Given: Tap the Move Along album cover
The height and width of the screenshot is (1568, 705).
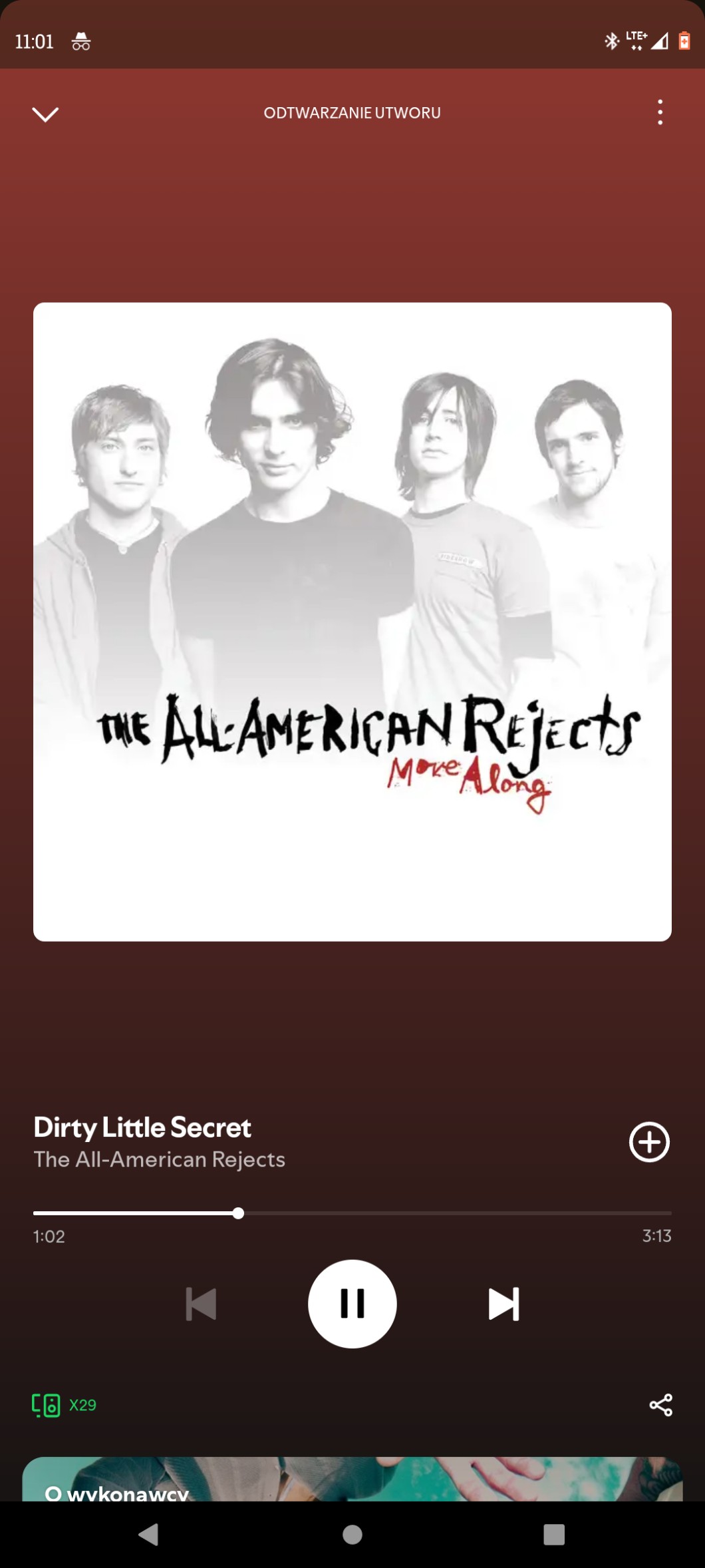Looking at the screenshot, I should tap(352, 622).
